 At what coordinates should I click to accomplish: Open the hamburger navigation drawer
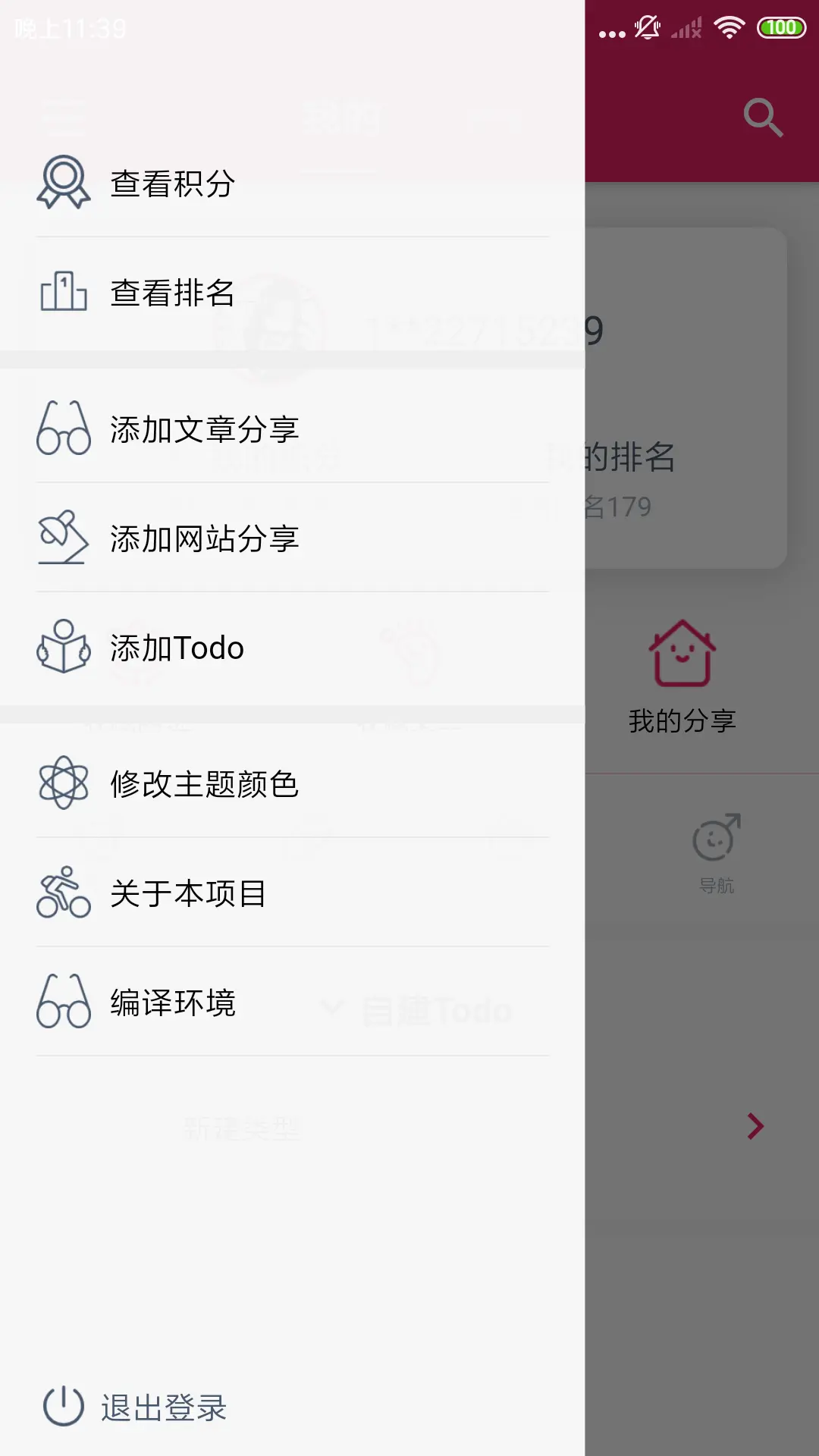[x=64, y=117]
